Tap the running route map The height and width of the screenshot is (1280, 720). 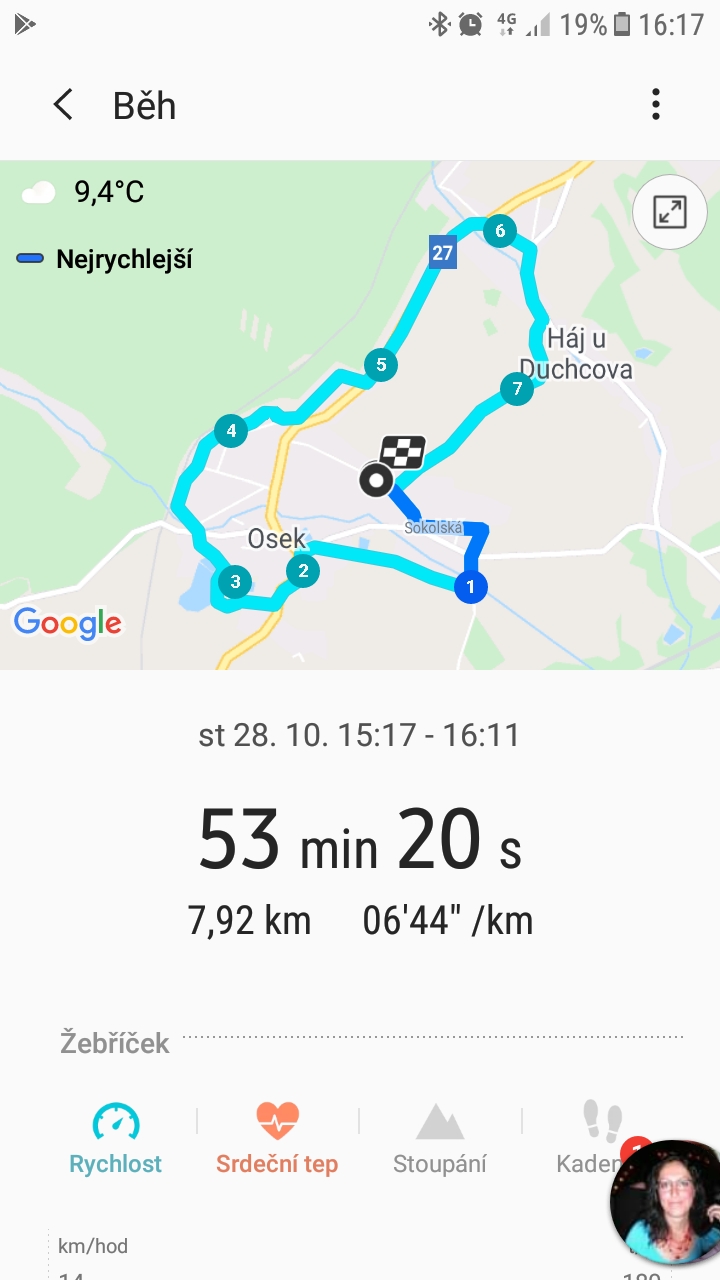360,415
